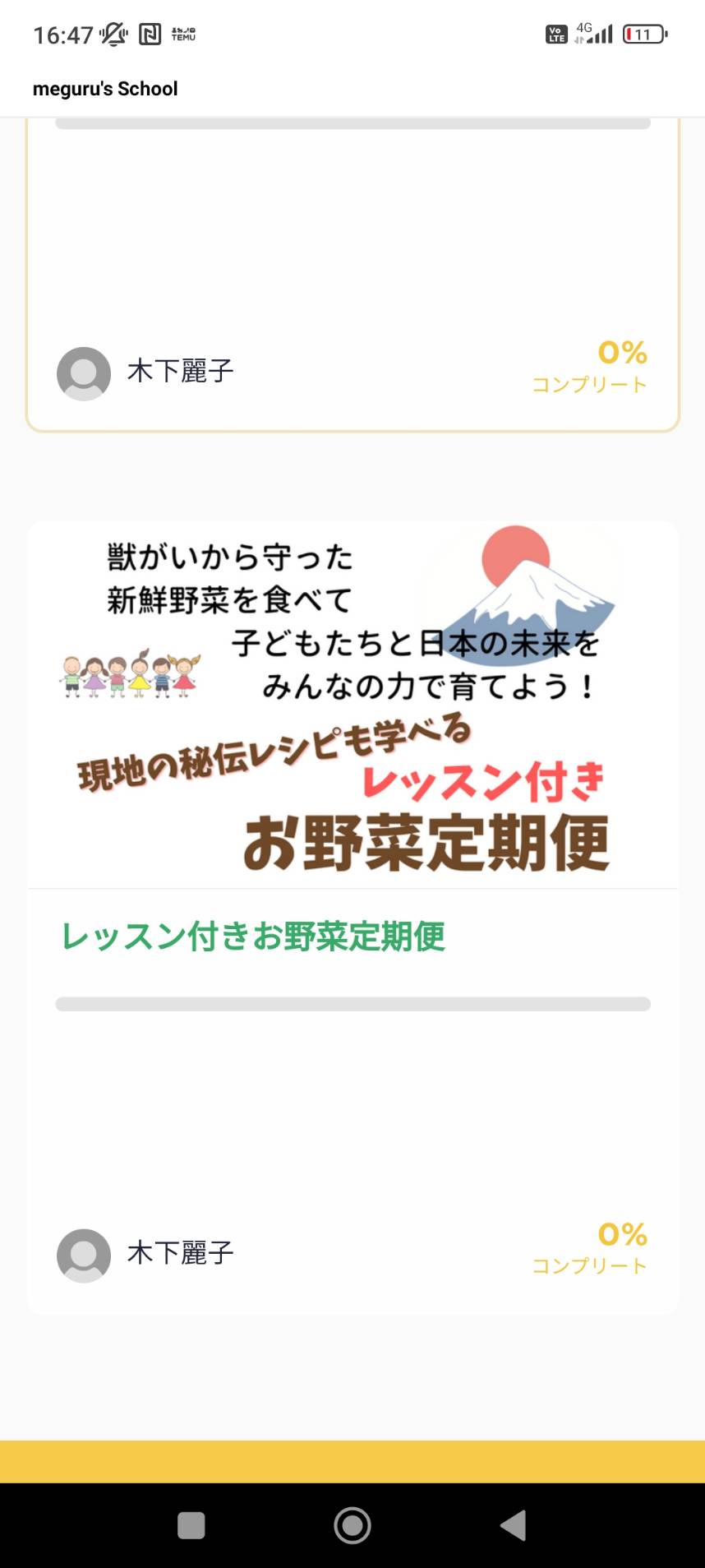The image size is (705, 1568).
Task: Go to the home screen via home button
Action: click(352, 1525)
